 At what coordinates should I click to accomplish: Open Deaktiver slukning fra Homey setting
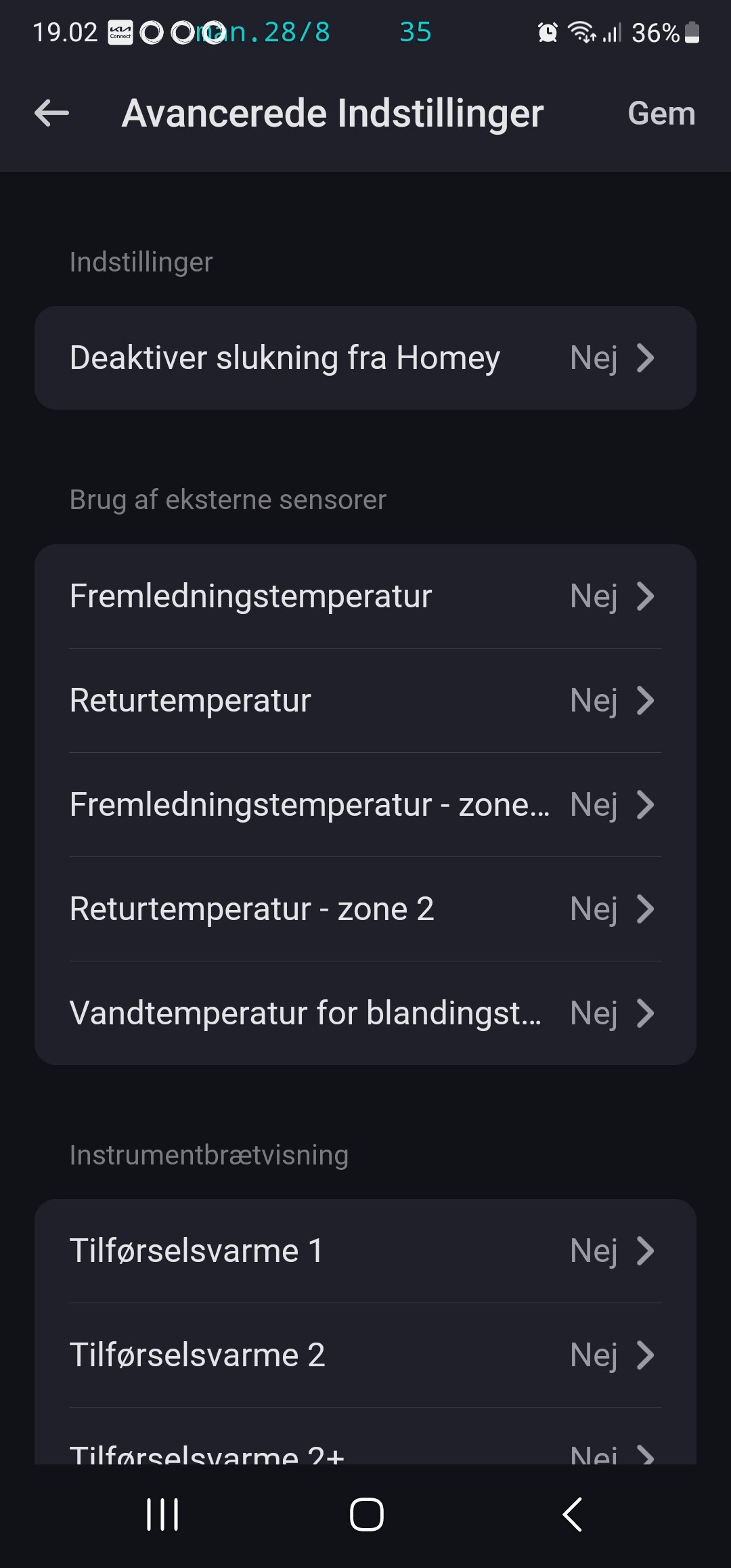coord(365,357)
